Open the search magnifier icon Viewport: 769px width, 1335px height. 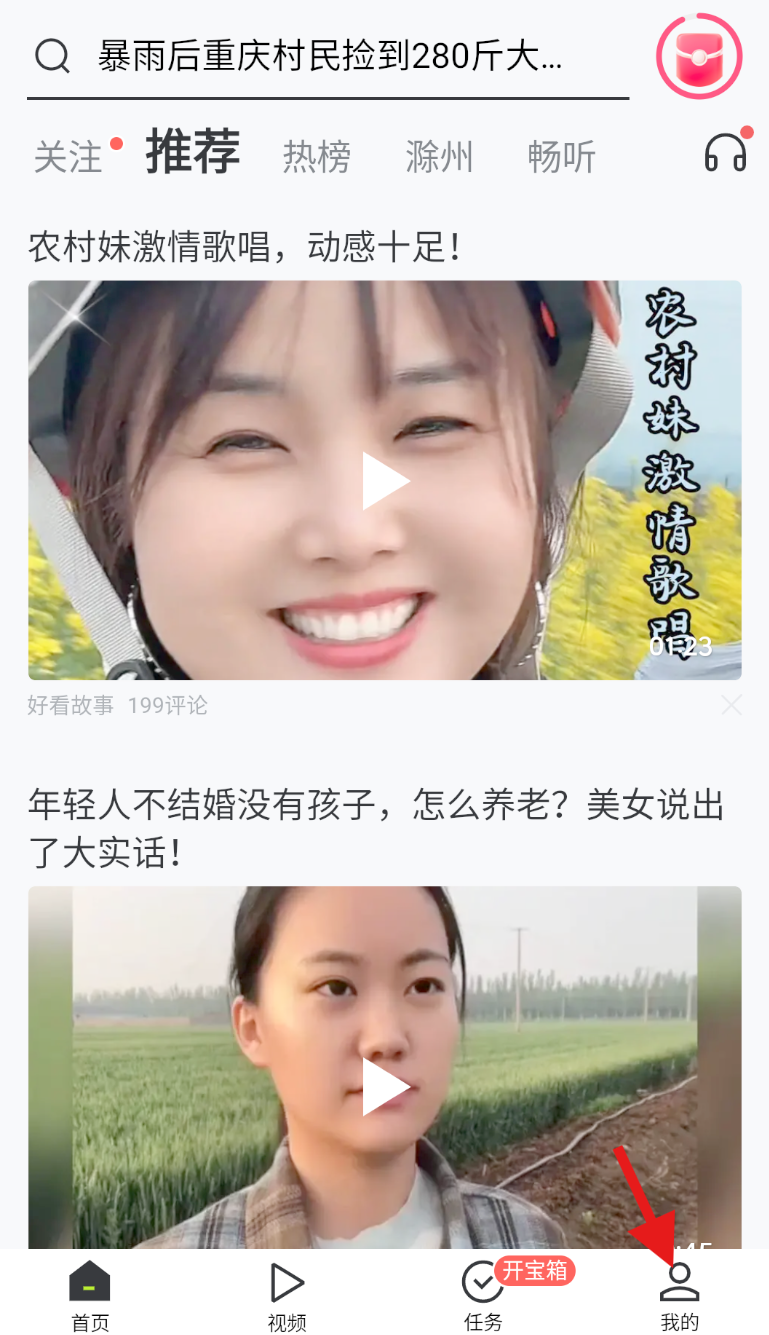pyautogui.click(x=51, y=56)
